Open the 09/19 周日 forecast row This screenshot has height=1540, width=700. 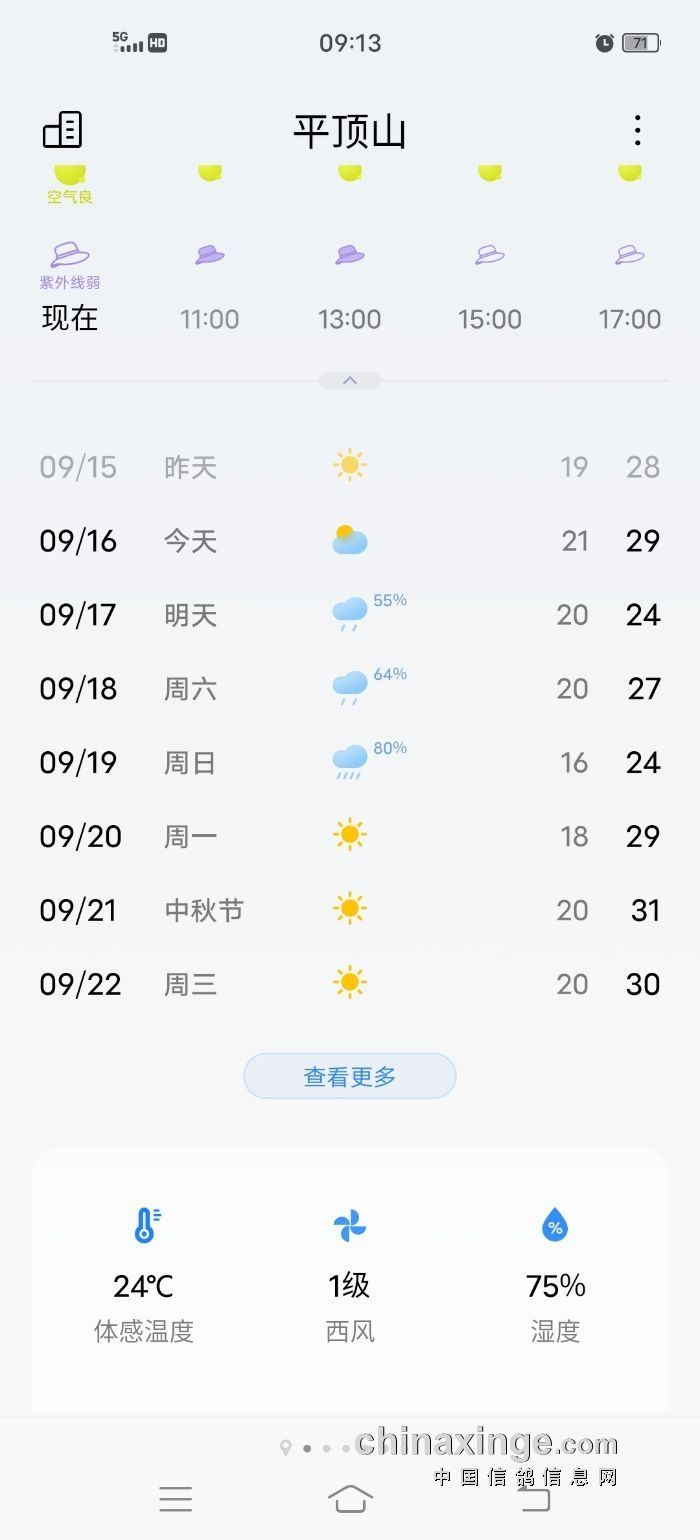click(x=350, y=763)
